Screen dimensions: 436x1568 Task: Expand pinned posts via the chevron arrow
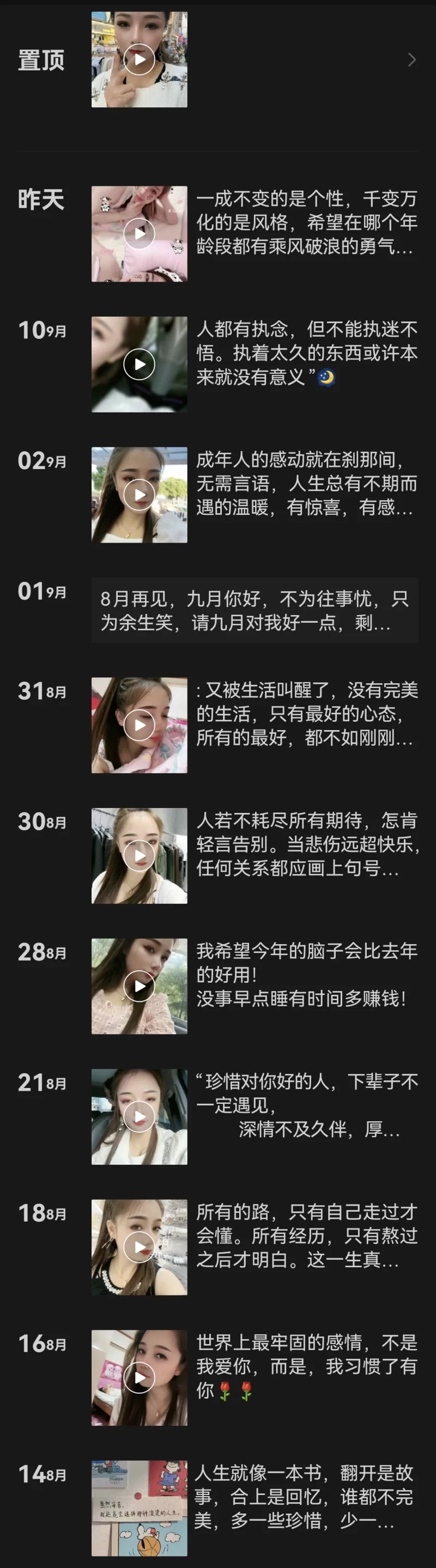pyautogui.click(x=411, y=59)
